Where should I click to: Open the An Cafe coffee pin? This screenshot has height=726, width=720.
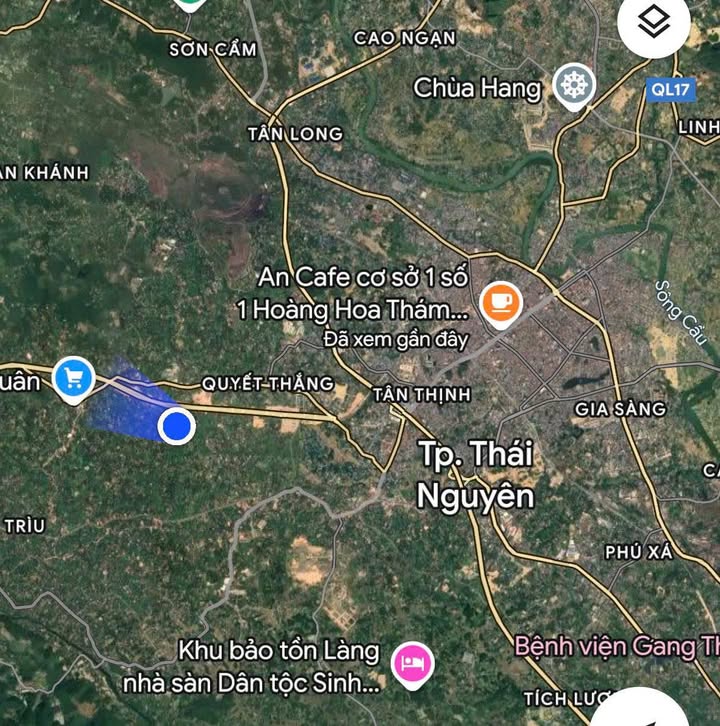pyautogui.click(x=500, y=301)
